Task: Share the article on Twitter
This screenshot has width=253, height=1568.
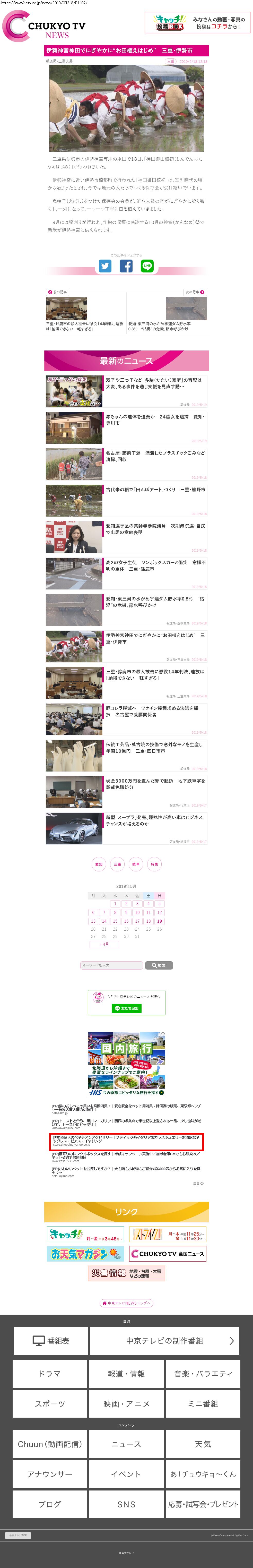Action: coord(105,266)
